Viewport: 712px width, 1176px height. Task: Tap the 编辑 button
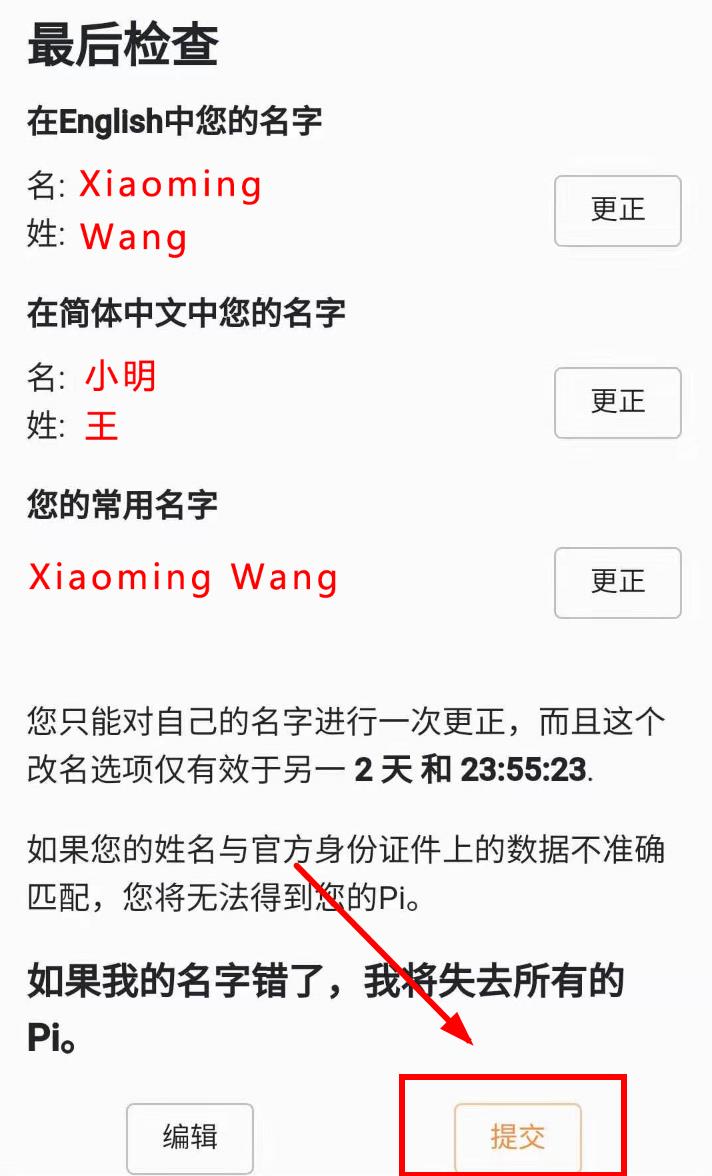[x=190, y=1137]
